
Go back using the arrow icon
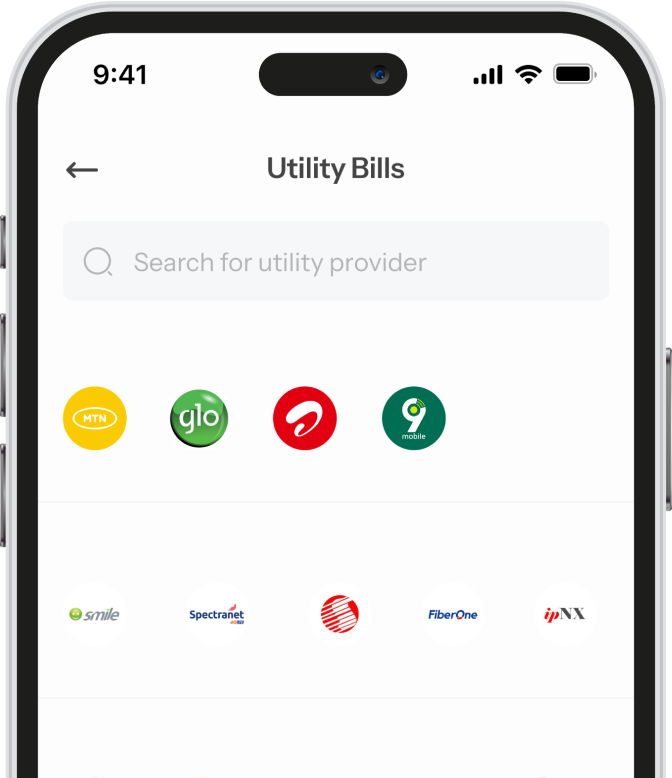82,170
